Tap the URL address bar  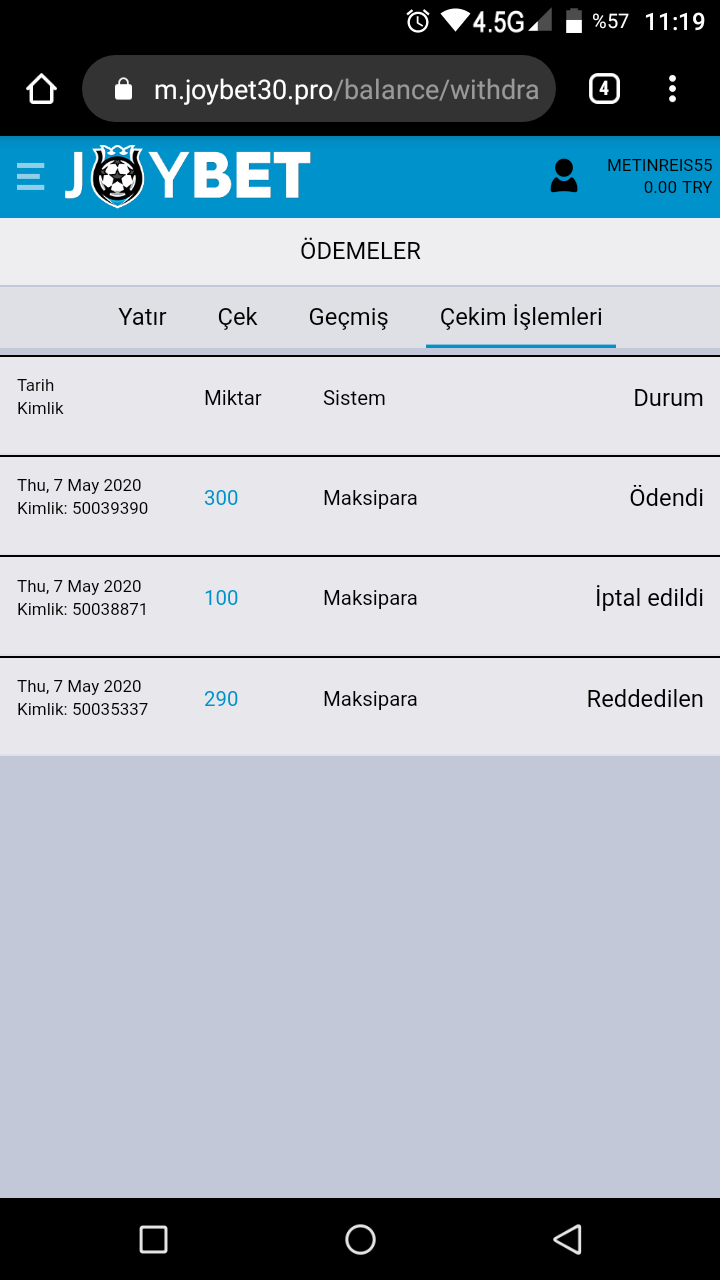pos(330,90)
